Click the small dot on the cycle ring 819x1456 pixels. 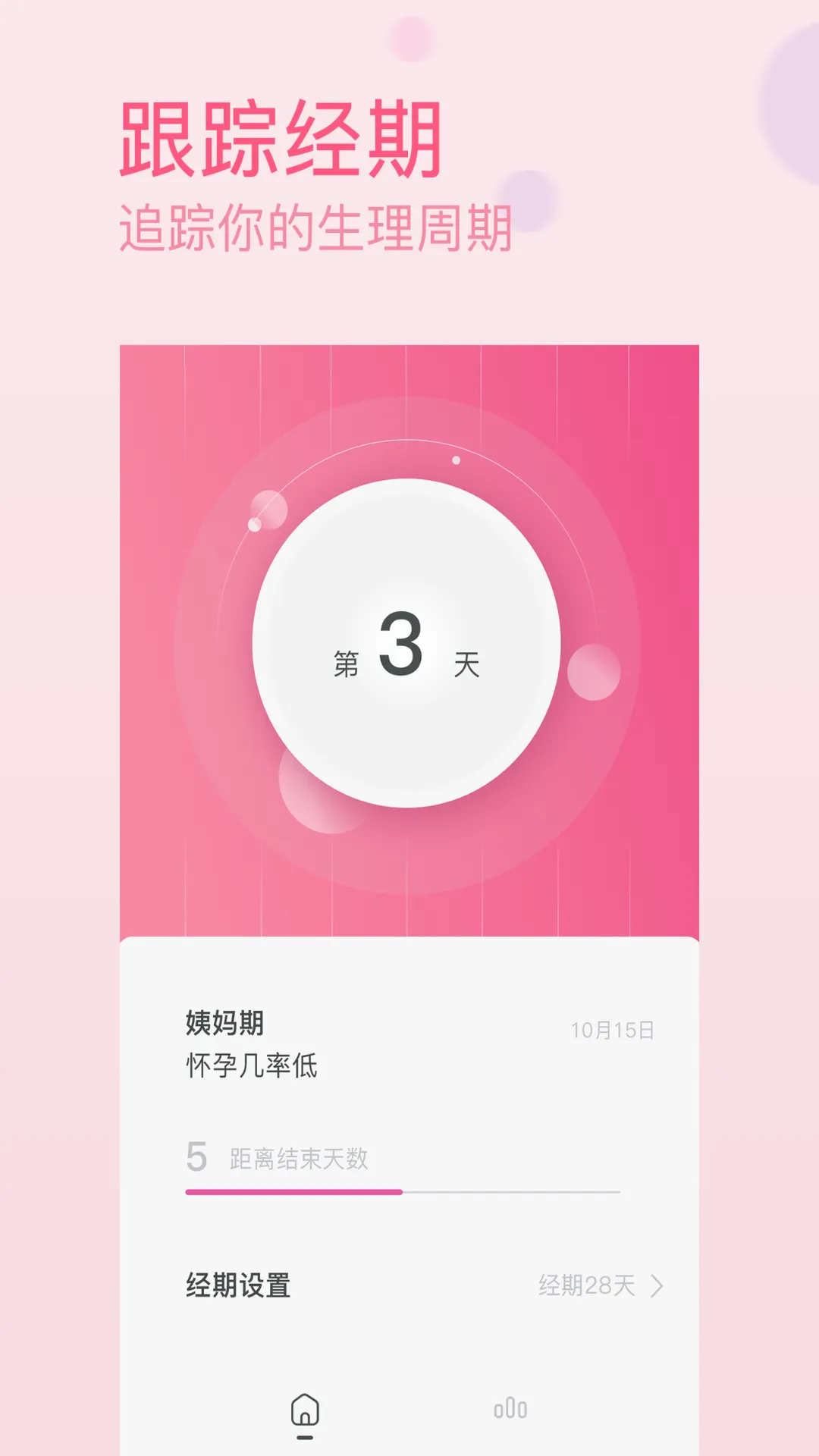coord(455,460)
